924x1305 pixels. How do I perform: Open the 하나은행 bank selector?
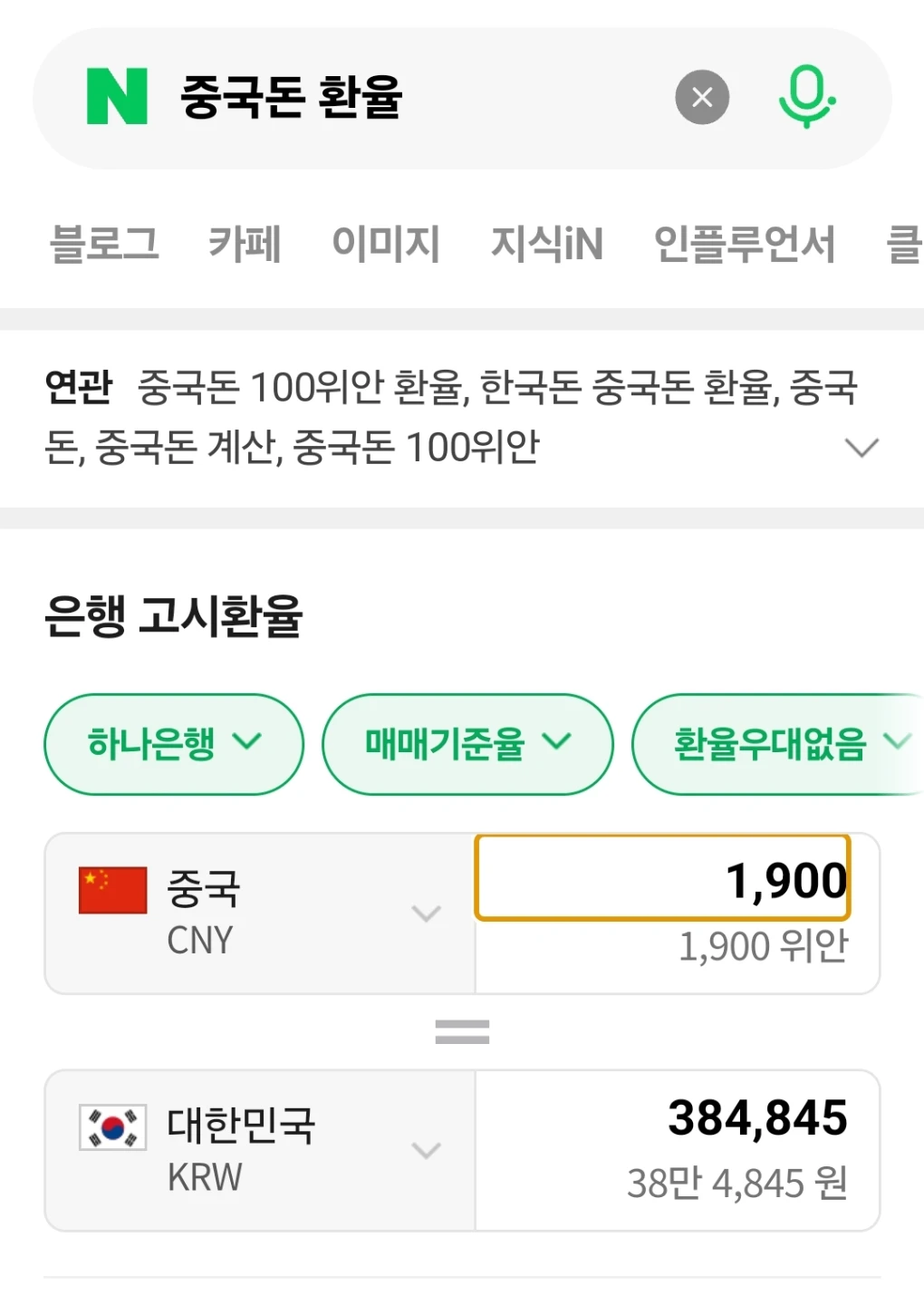tap(174, 743)
